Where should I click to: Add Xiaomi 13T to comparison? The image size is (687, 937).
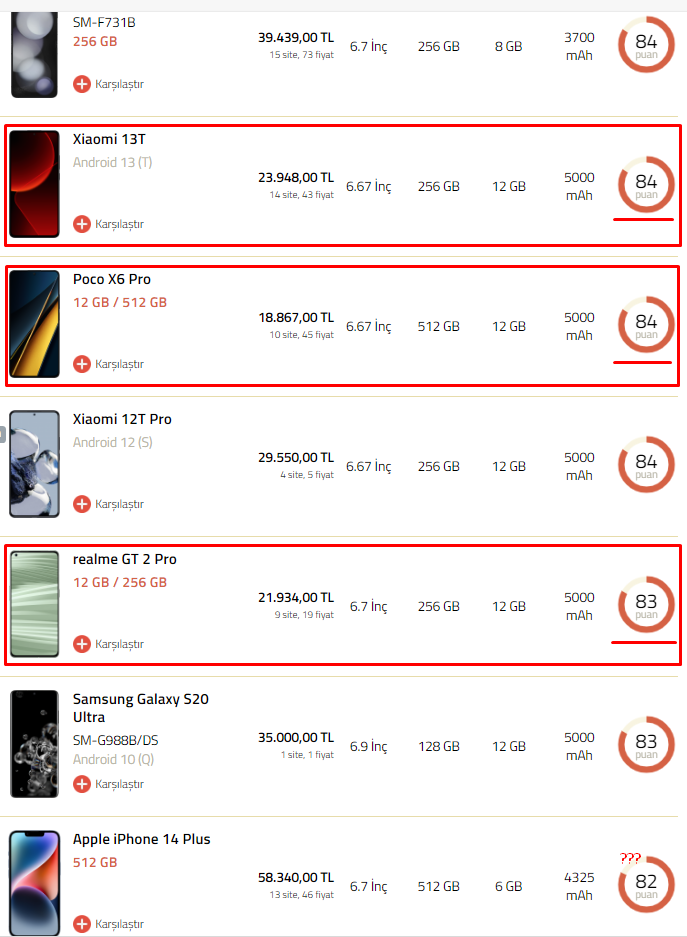[x=109, y=224]
